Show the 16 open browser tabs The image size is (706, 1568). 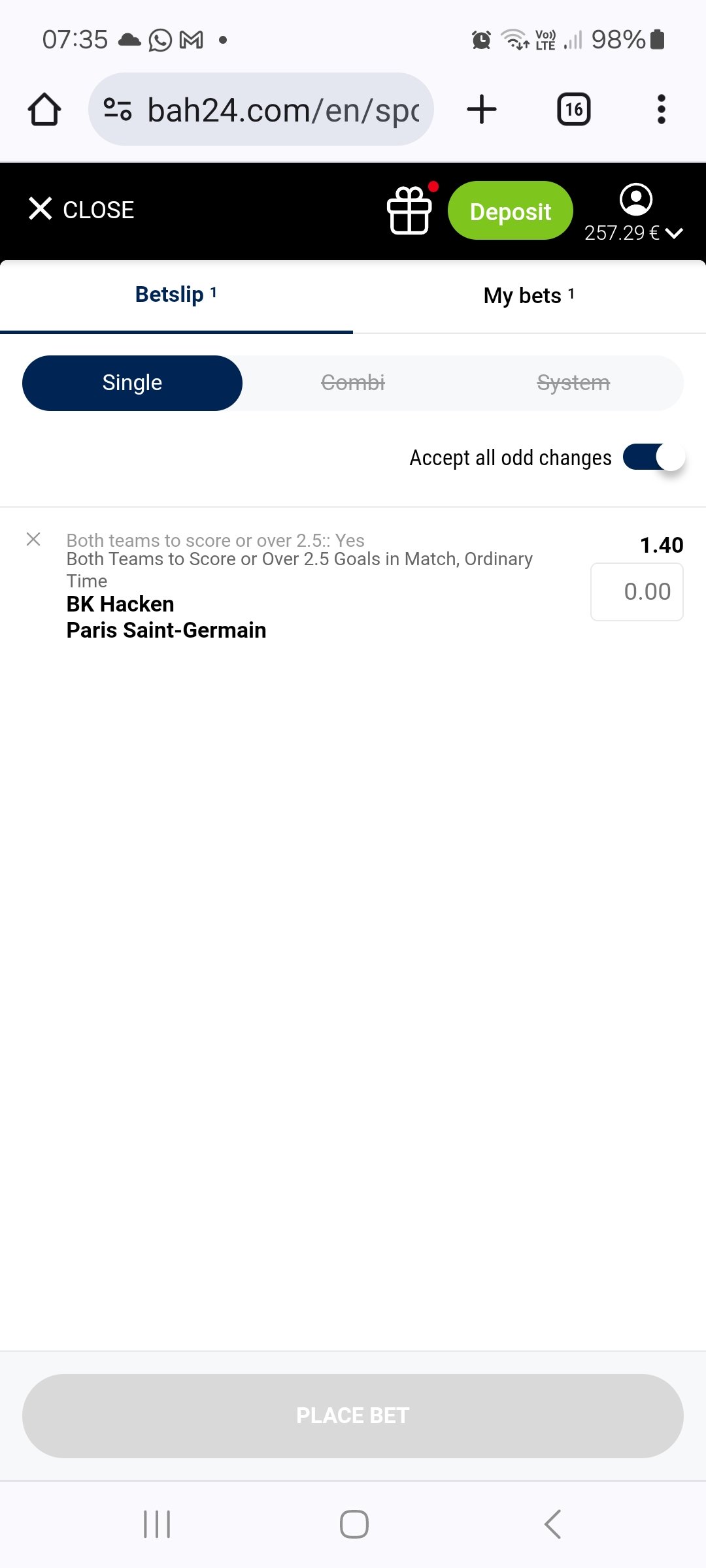point(573,109)
